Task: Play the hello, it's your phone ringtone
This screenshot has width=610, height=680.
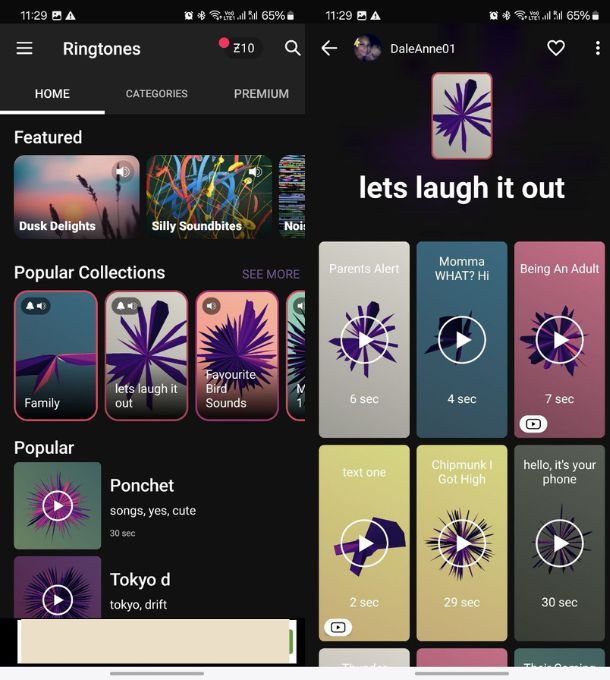Action: tap(559, 543)
